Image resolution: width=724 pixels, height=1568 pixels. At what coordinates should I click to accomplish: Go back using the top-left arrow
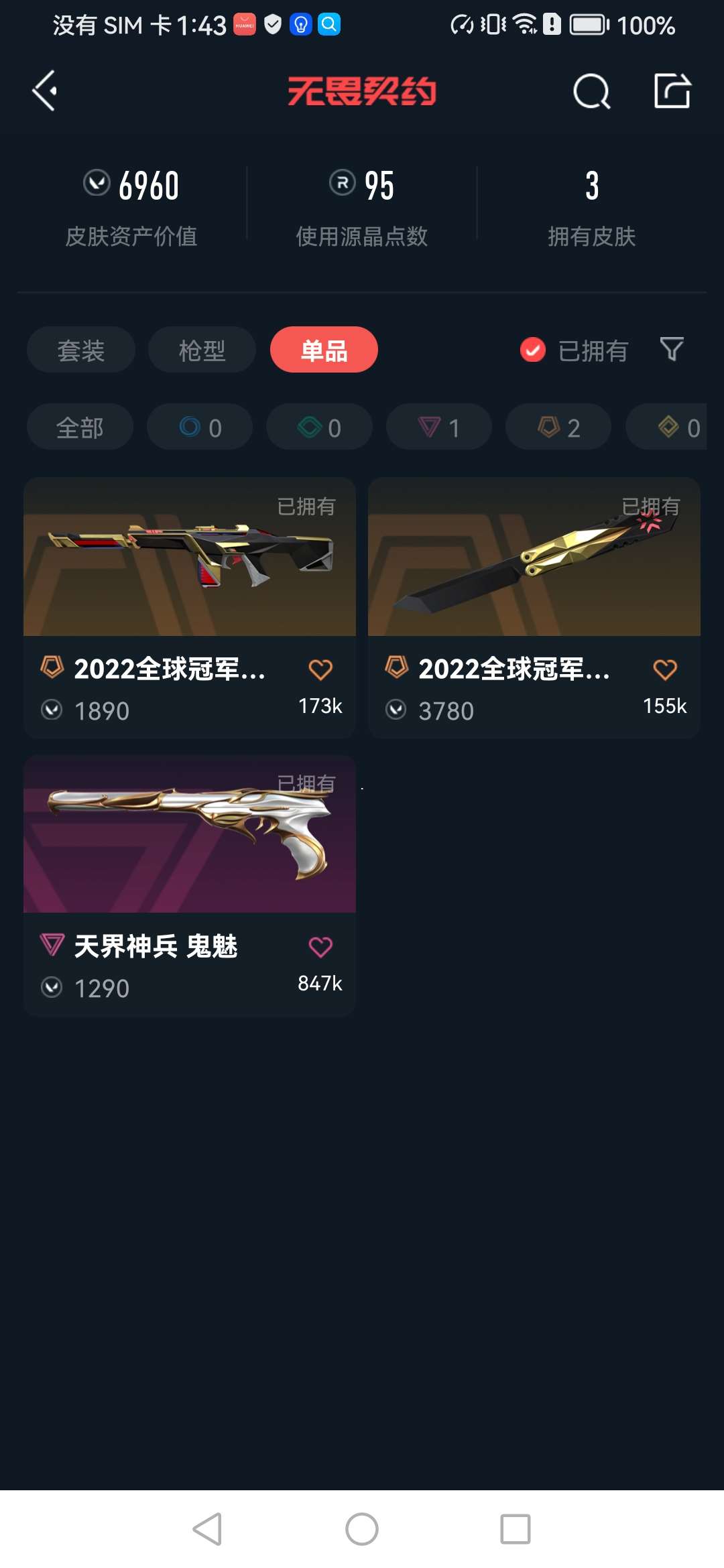click(x=45, y=90)
